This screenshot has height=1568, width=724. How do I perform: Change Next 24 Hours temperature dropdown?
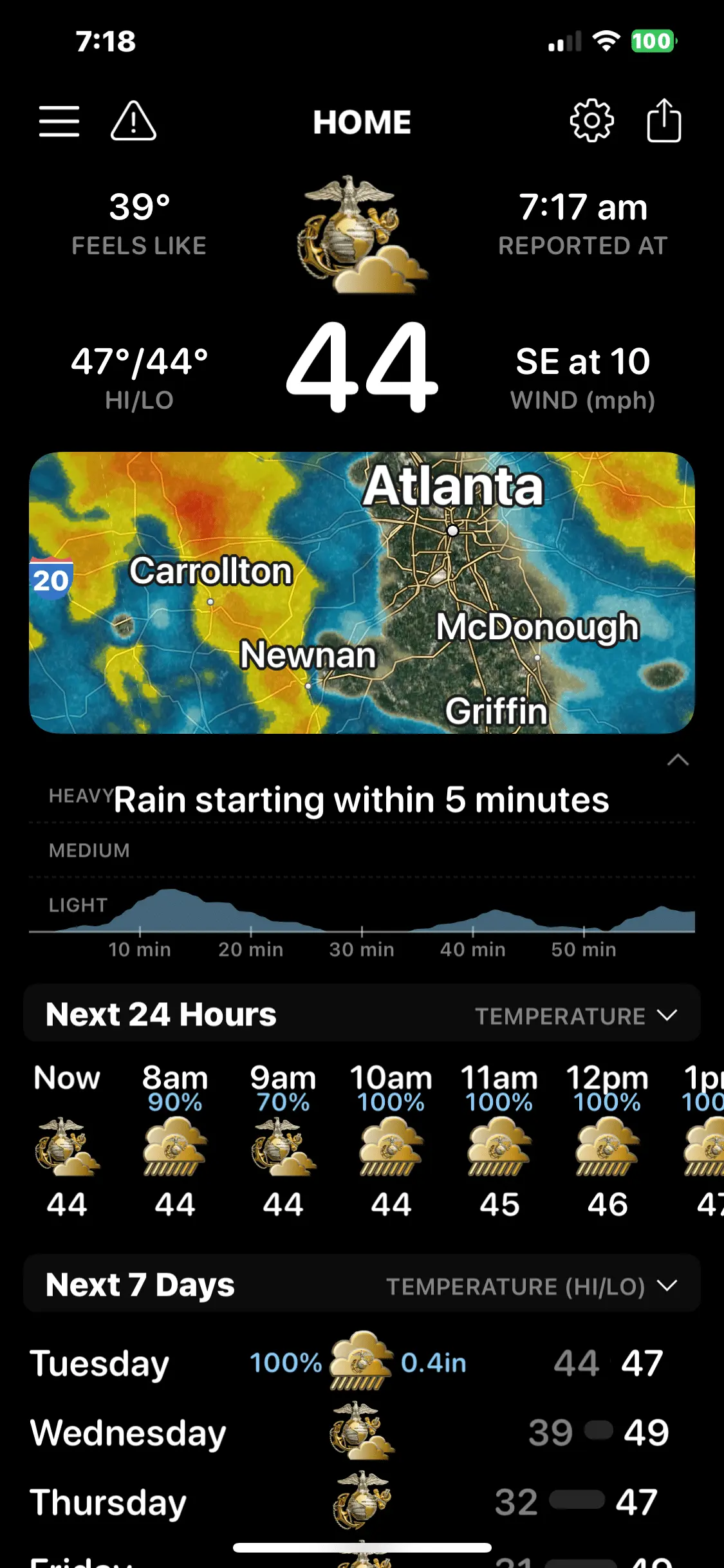point(576,1016)
